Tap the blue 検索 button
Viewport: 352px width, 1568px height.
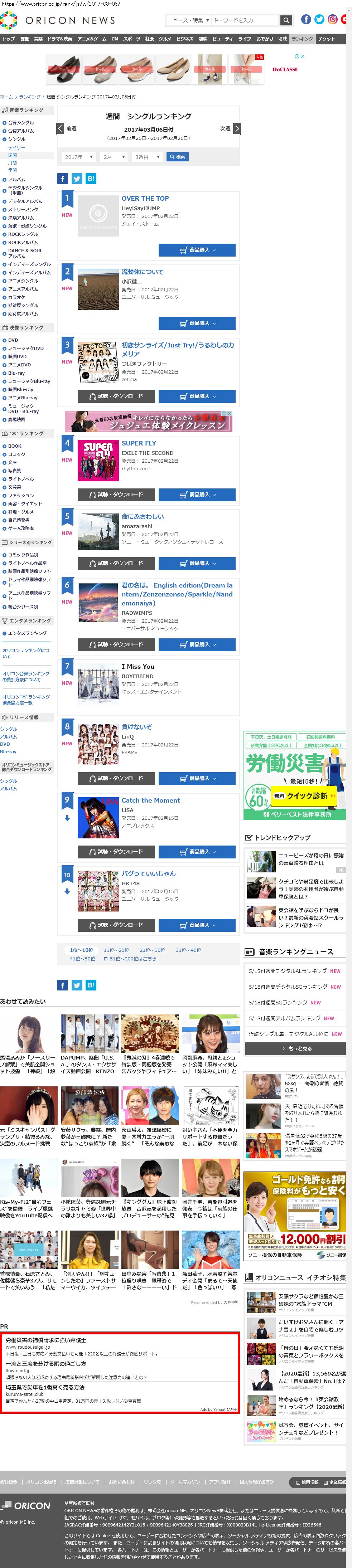177,157
